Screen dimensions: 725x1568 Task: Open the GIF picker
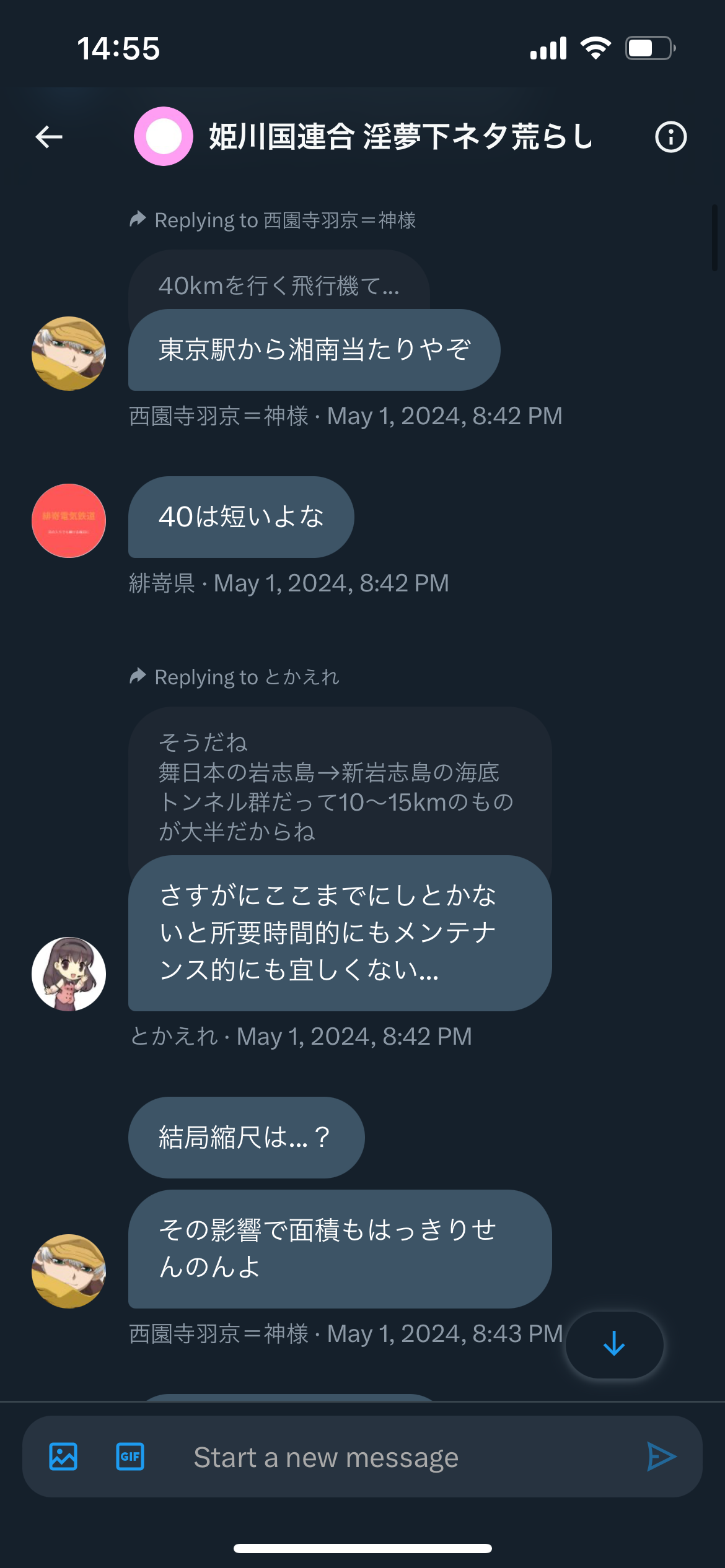coord(130,1457)
